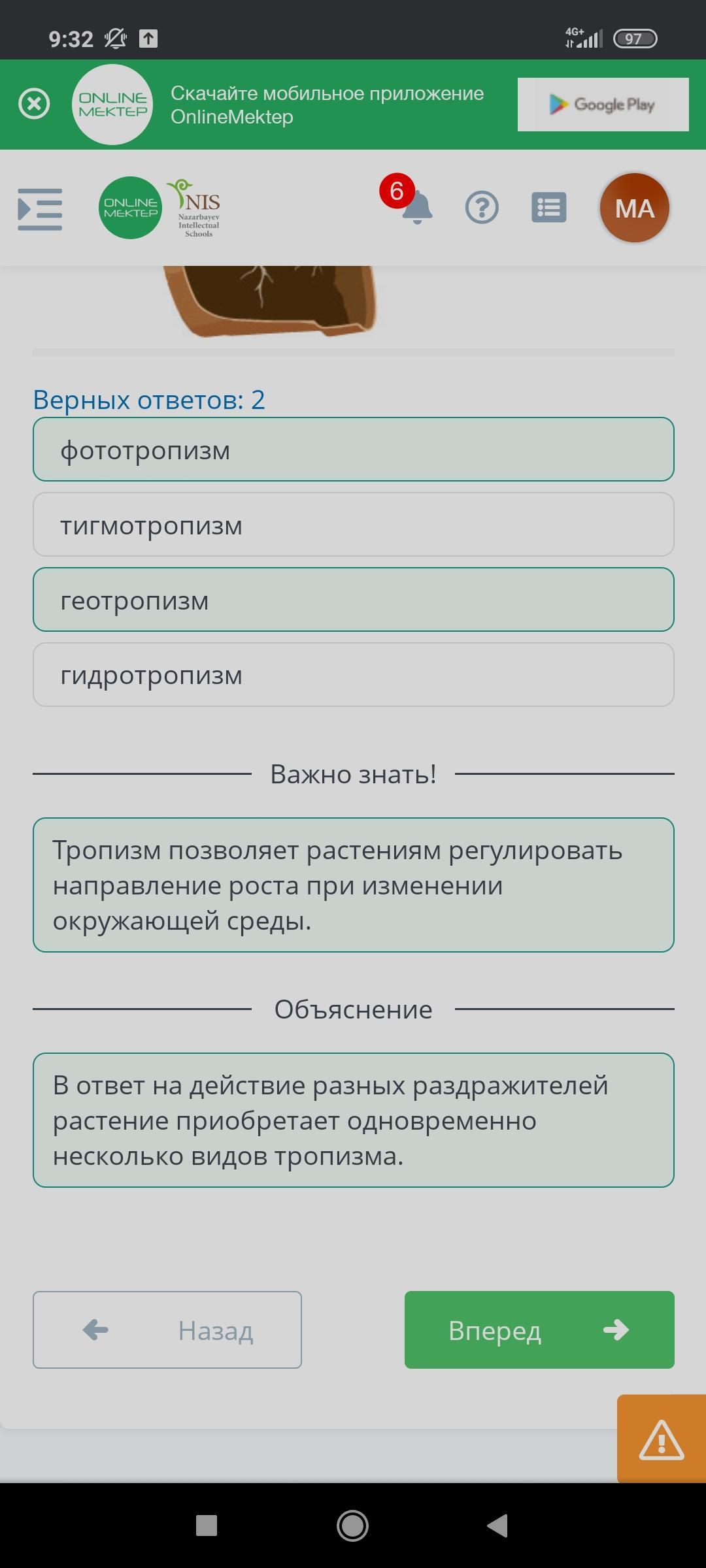Open the help question mark icon
This screenshot has height=1568, width=706.
pyautogui.click(x=482, y=208)
